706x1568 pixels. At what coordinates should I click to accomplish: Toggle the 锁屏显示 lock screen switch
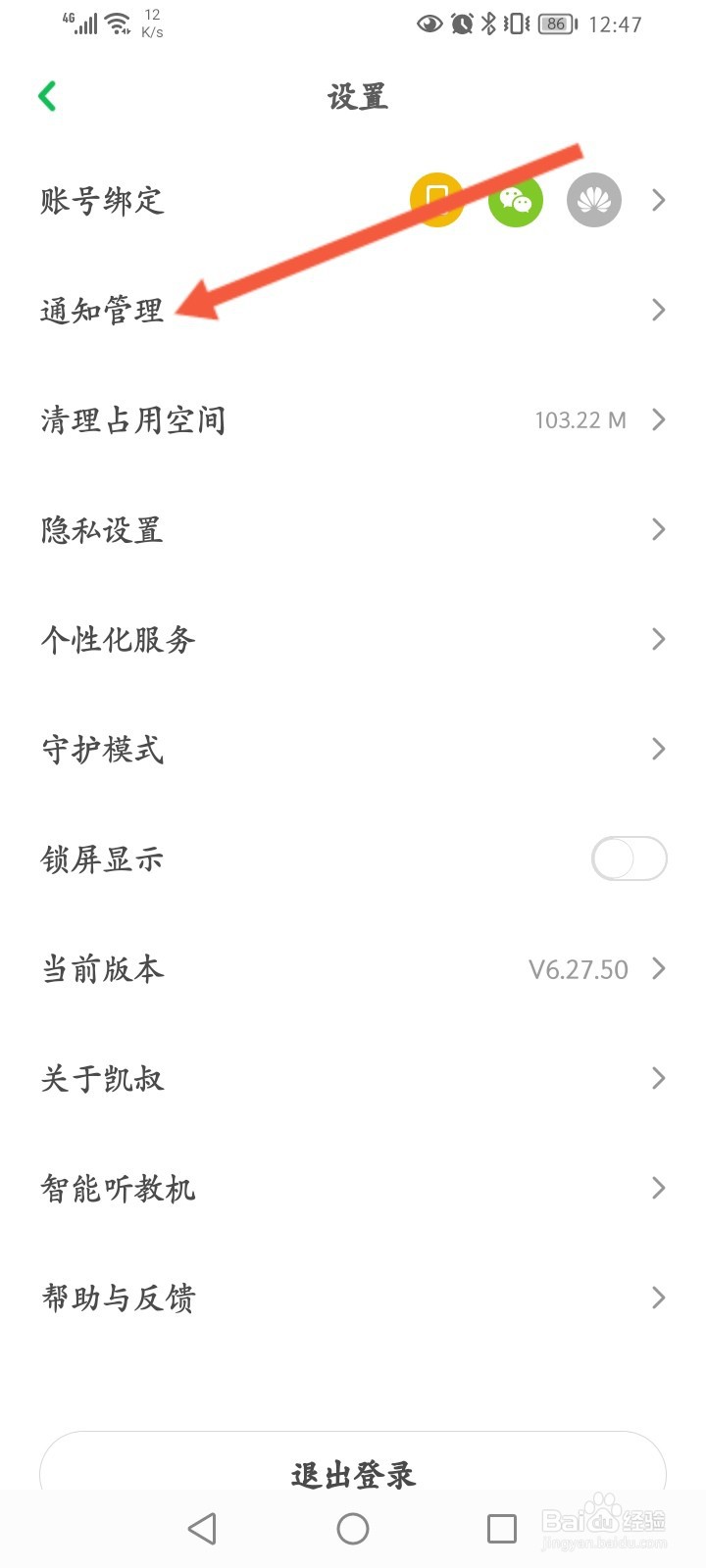(x=630, y=859)
